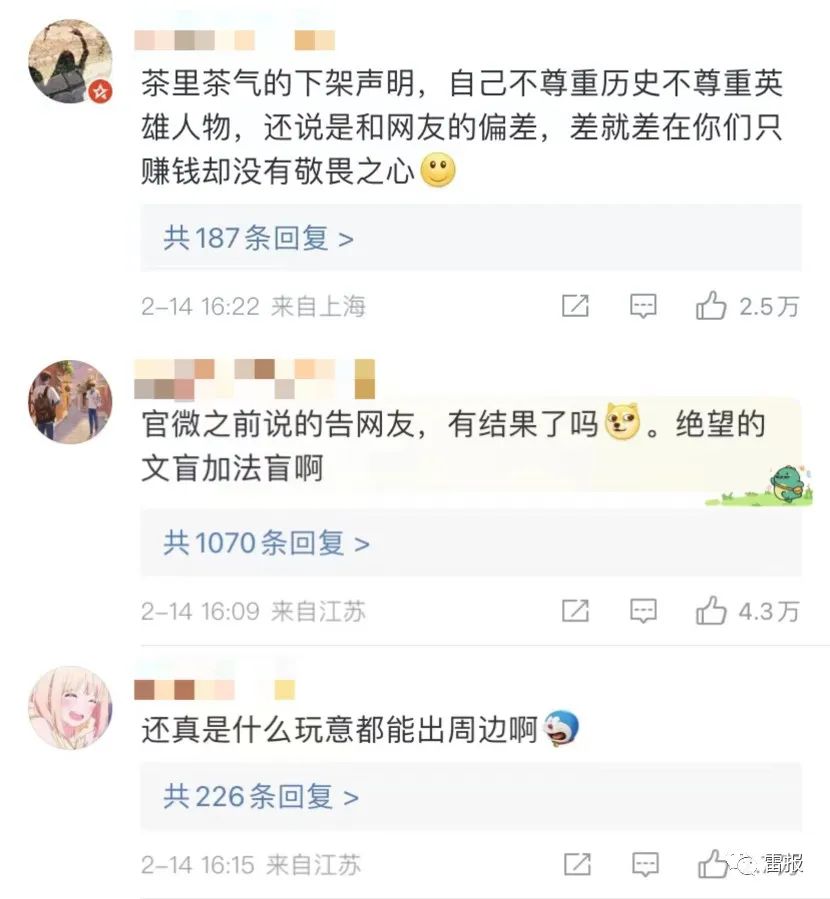Repost the 16:09 comment from 江苏
This screenshot has height=899, width=830.
click(x=575, y=610)
